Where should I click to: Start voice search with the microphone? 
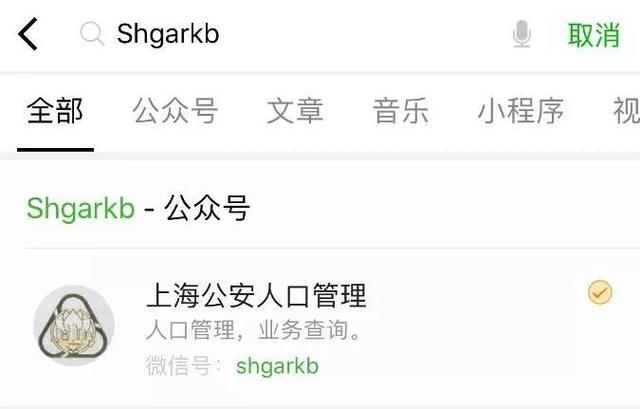pos(522,35)
